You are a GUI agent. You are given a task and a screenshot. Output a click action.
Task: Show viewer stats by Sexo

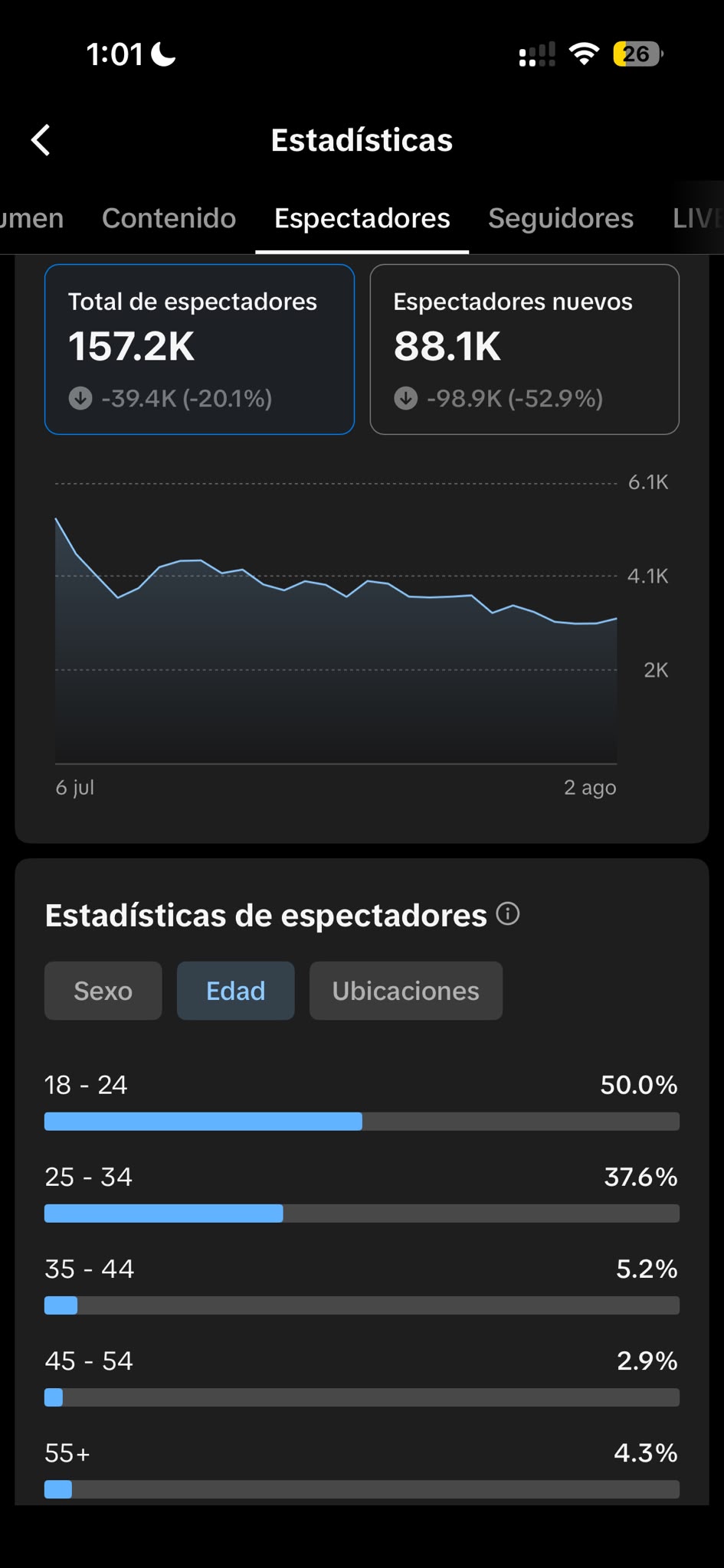pos(103,991)
